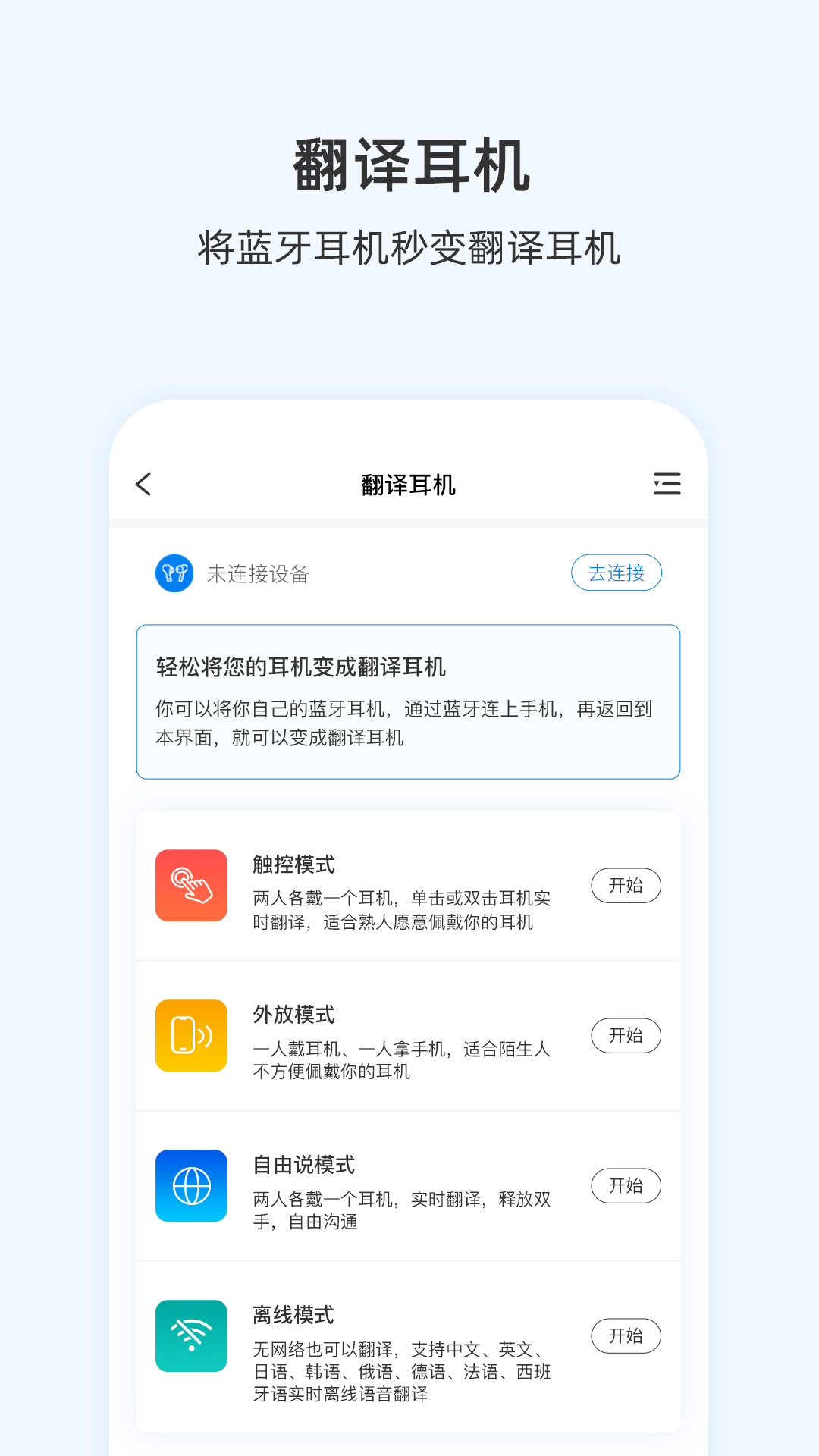Select the touch mode red gesture icon
This screenshot has width=819, height=1456.
pos(190,885)
